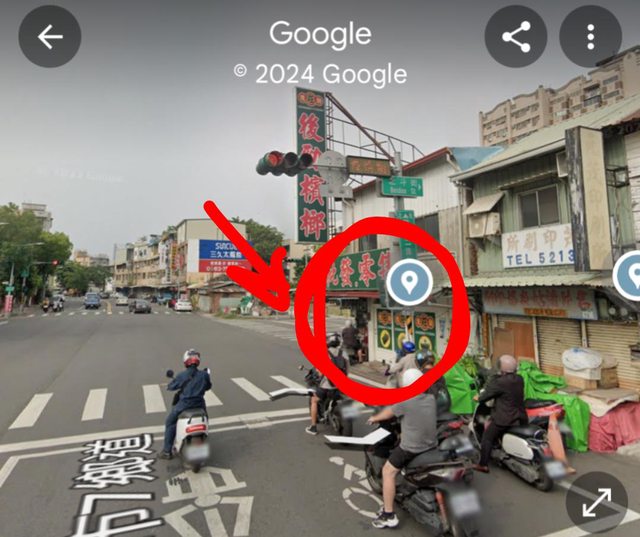Go back from Street View
640x537 pixels.
49,37
